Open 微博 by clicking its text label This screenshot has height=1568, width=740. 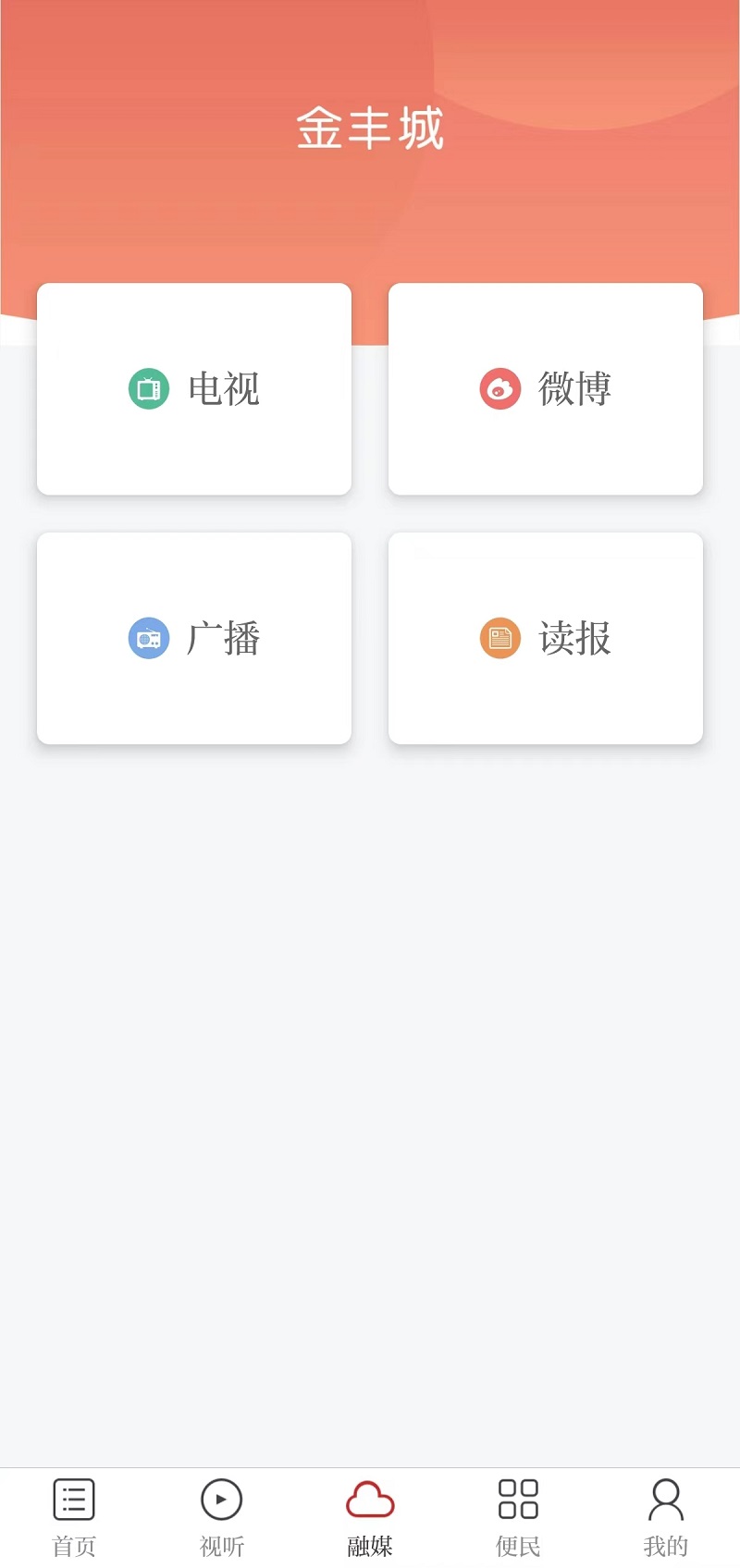573,388
